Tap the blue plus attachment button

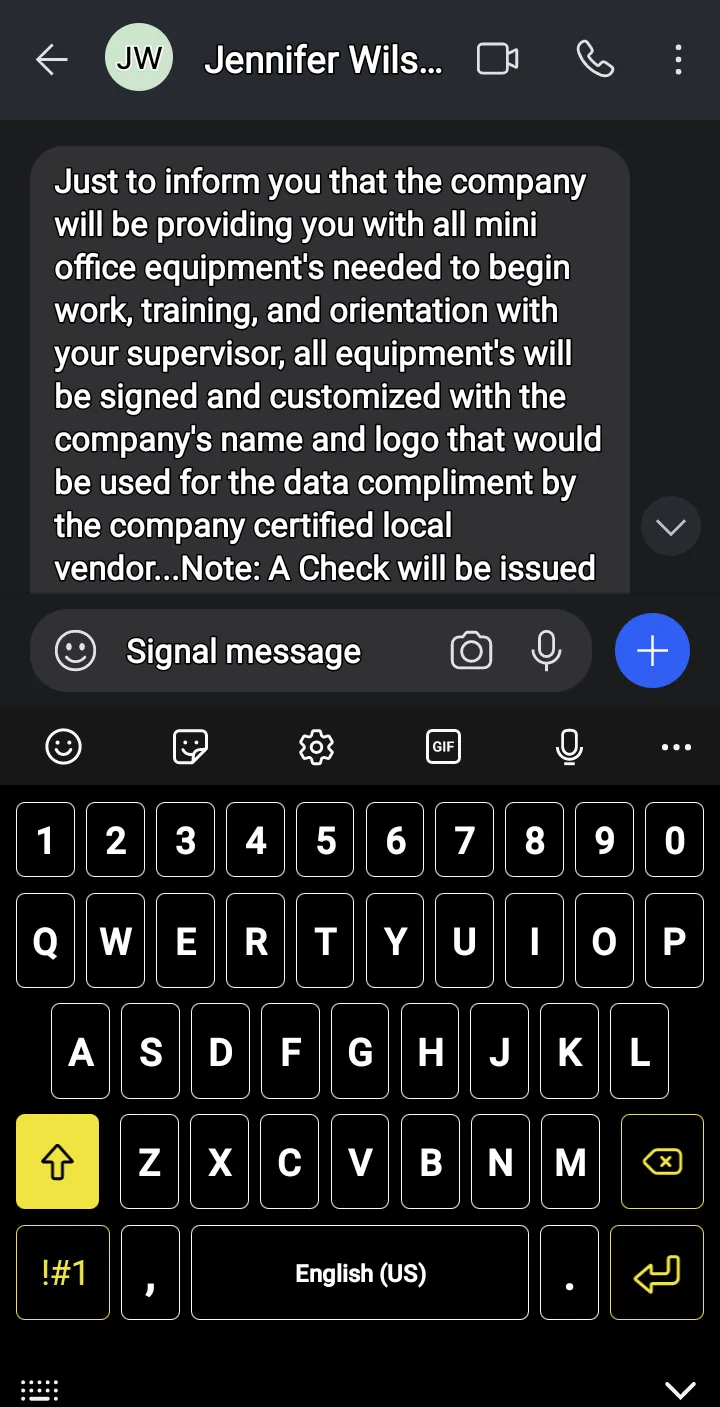pyautogui.click(x=652, y=651)
